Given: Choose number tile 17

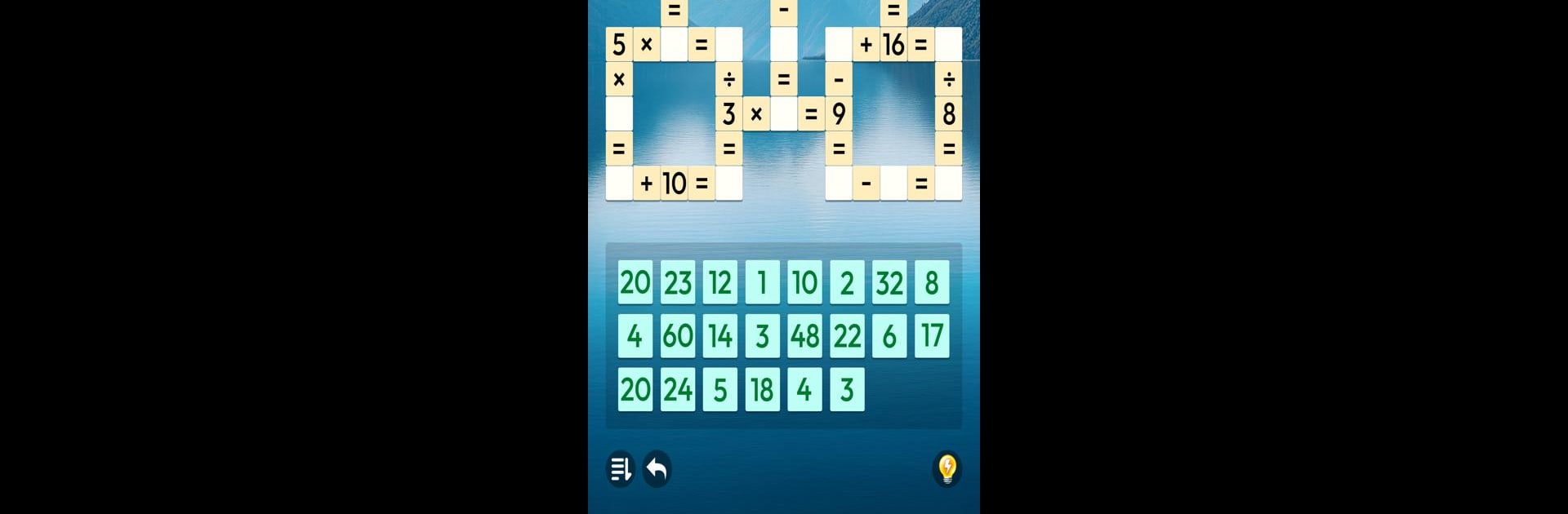Looking at the screenshot, I should [x=932, y=336].
